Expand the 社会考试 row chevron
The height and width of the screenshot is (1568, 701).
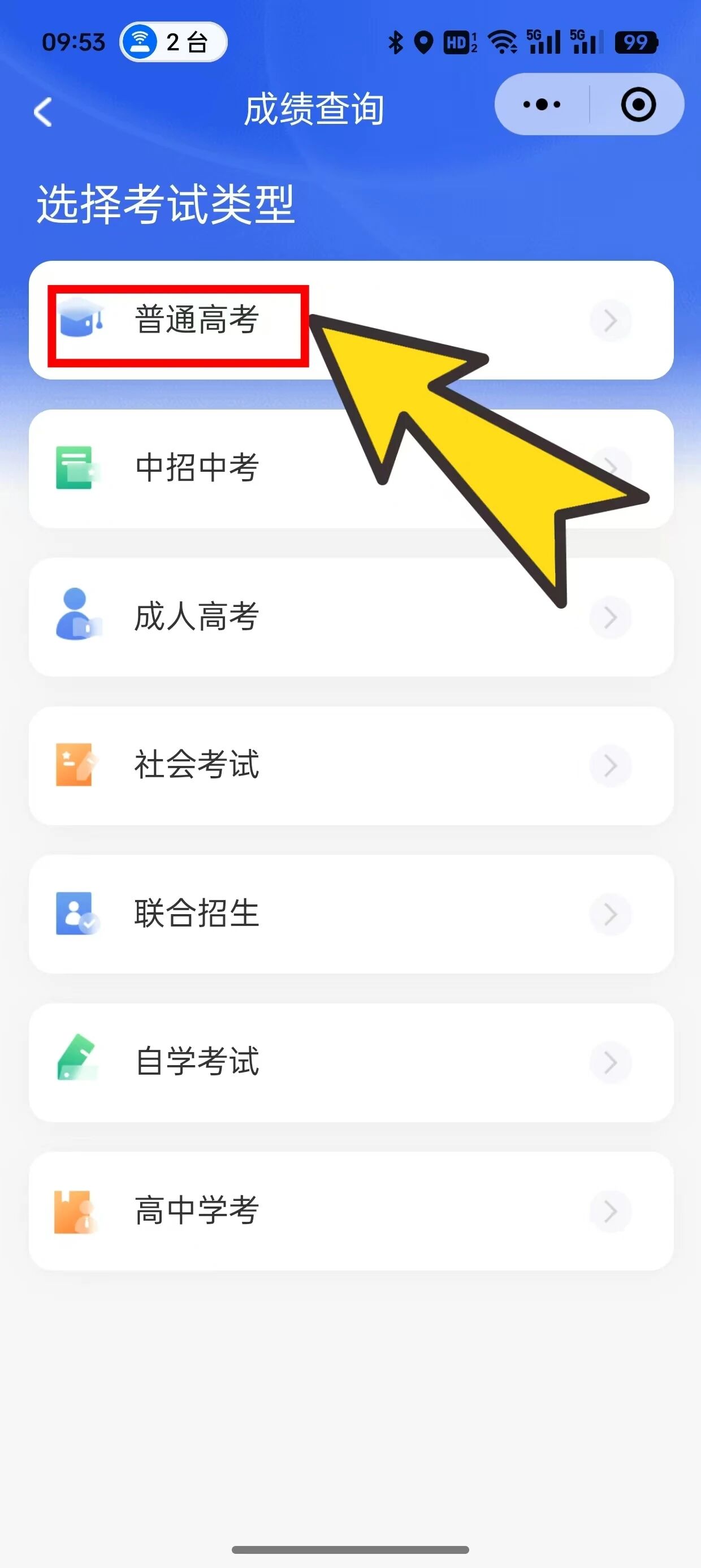tap(611, 765)
